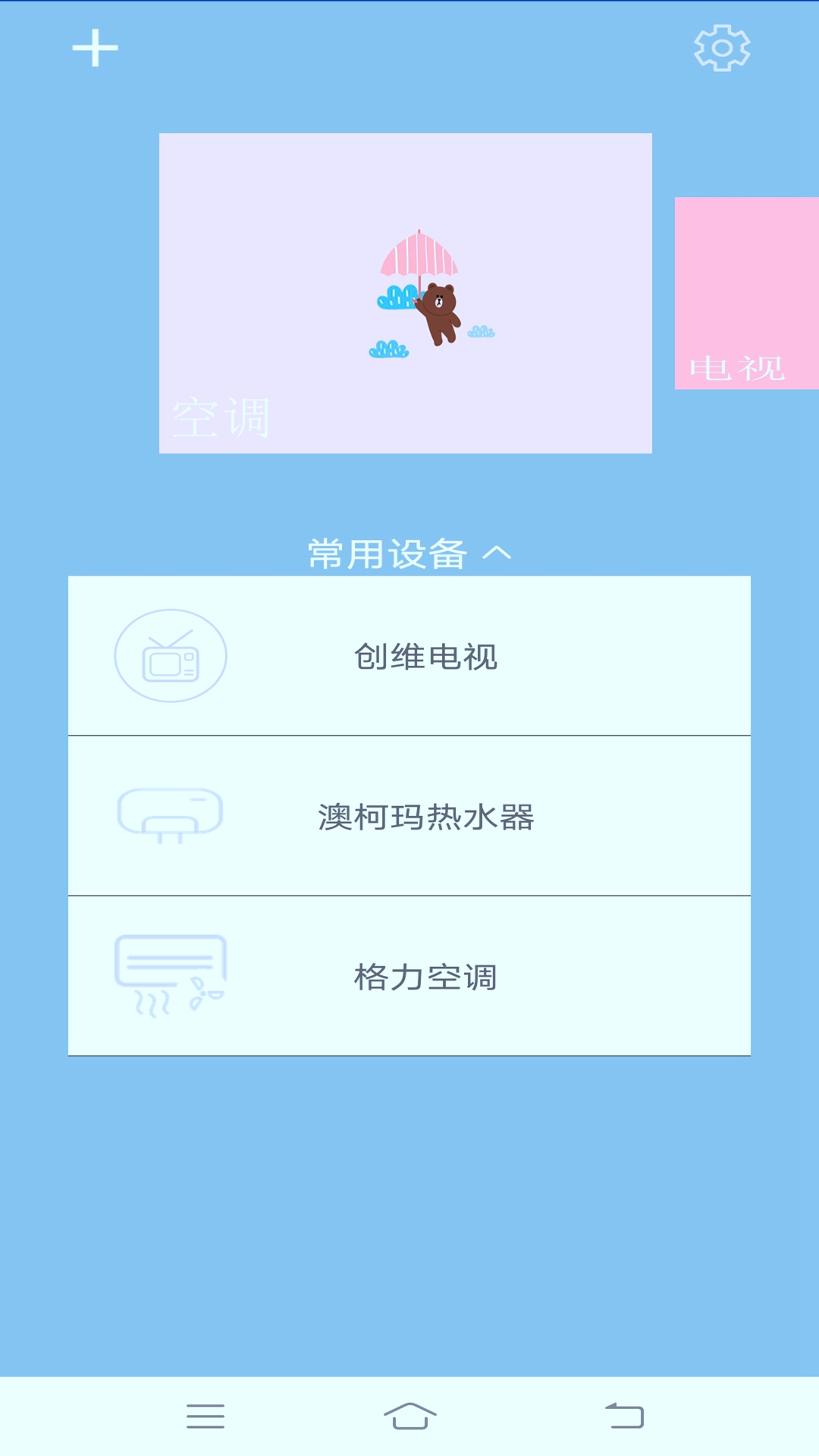Go back with the system back button

tap(624, 1416)
